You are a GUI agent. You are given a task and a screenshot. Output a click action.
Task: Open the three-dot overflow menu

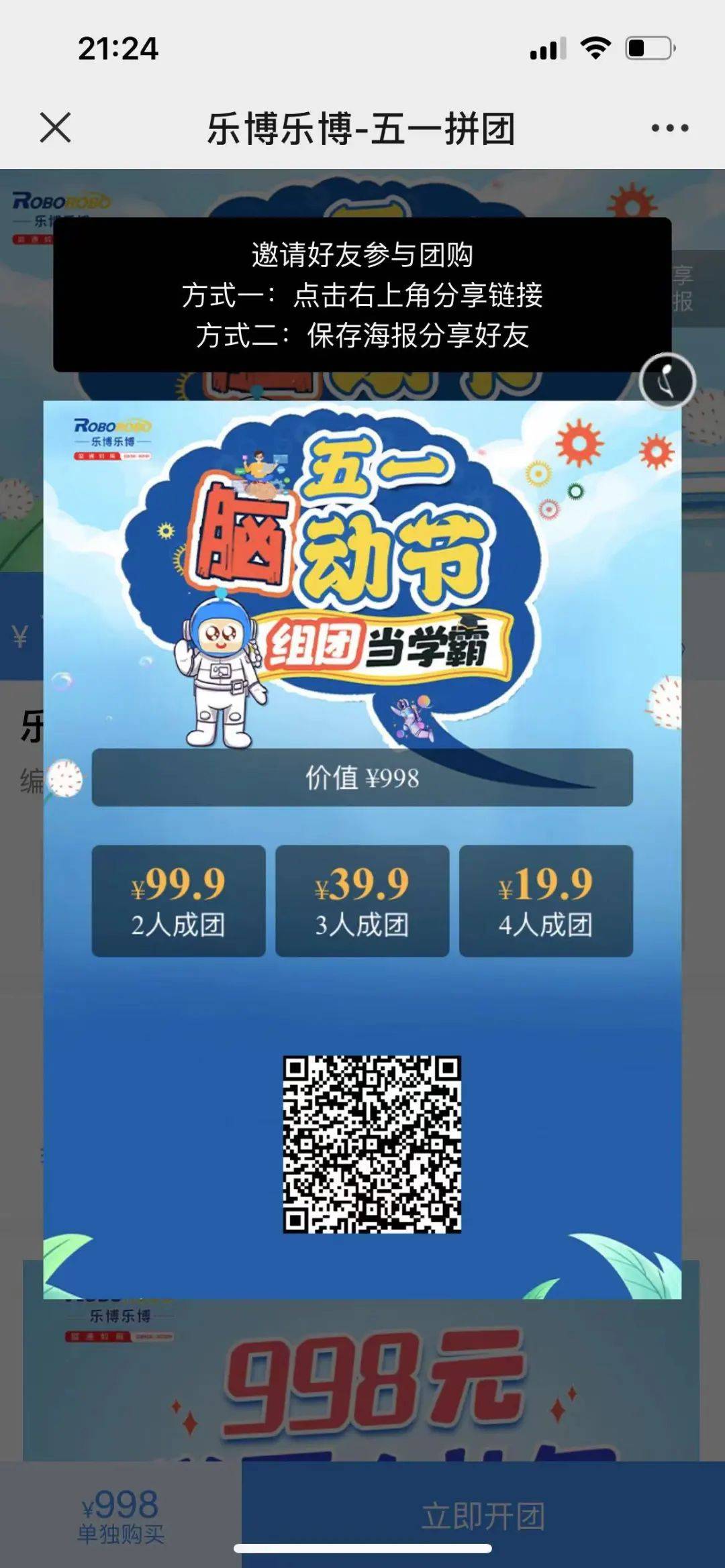coord(669,127)
